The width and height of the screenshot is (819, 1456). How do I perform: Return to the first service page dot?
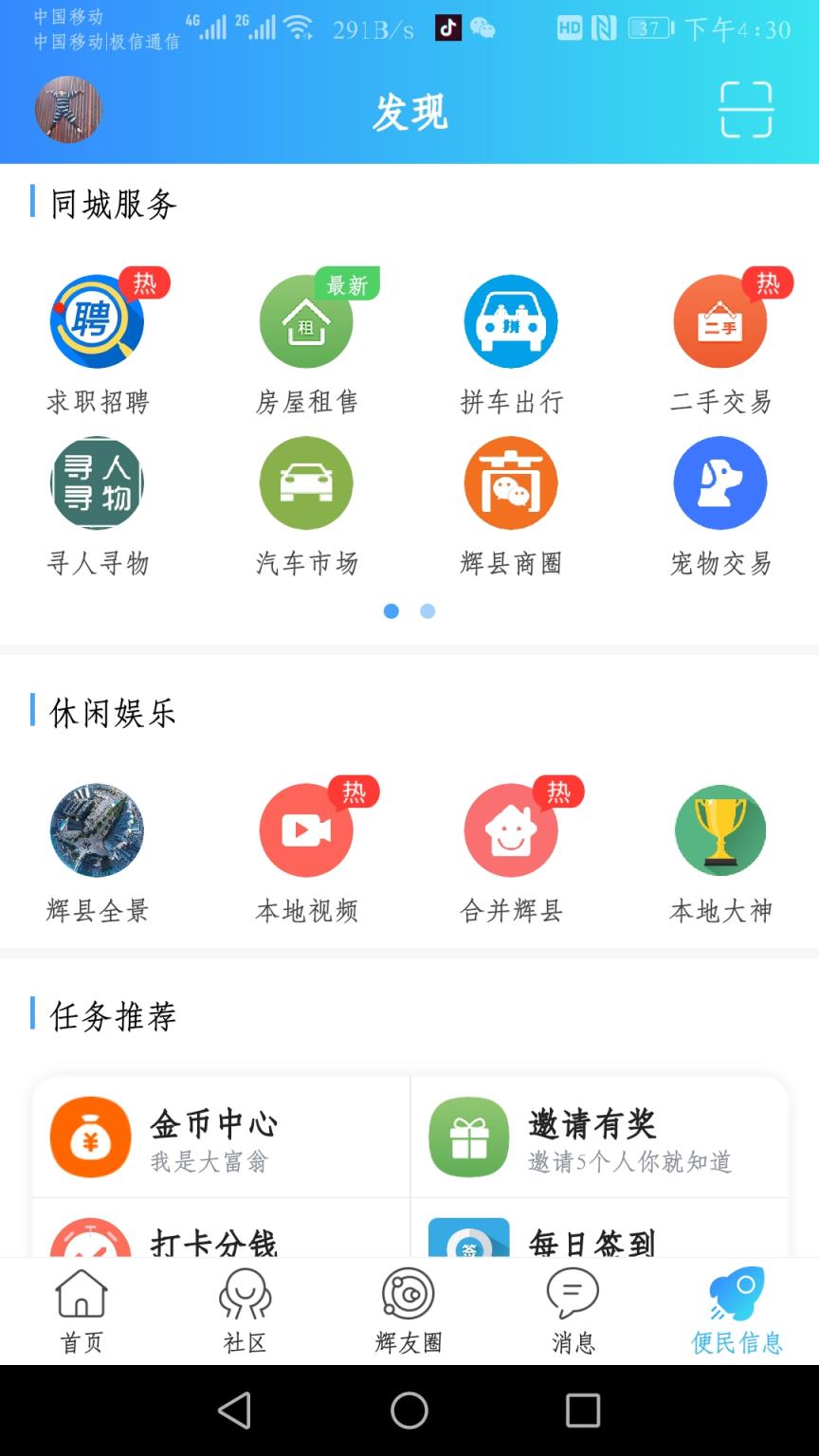click(x=391, y=611)
